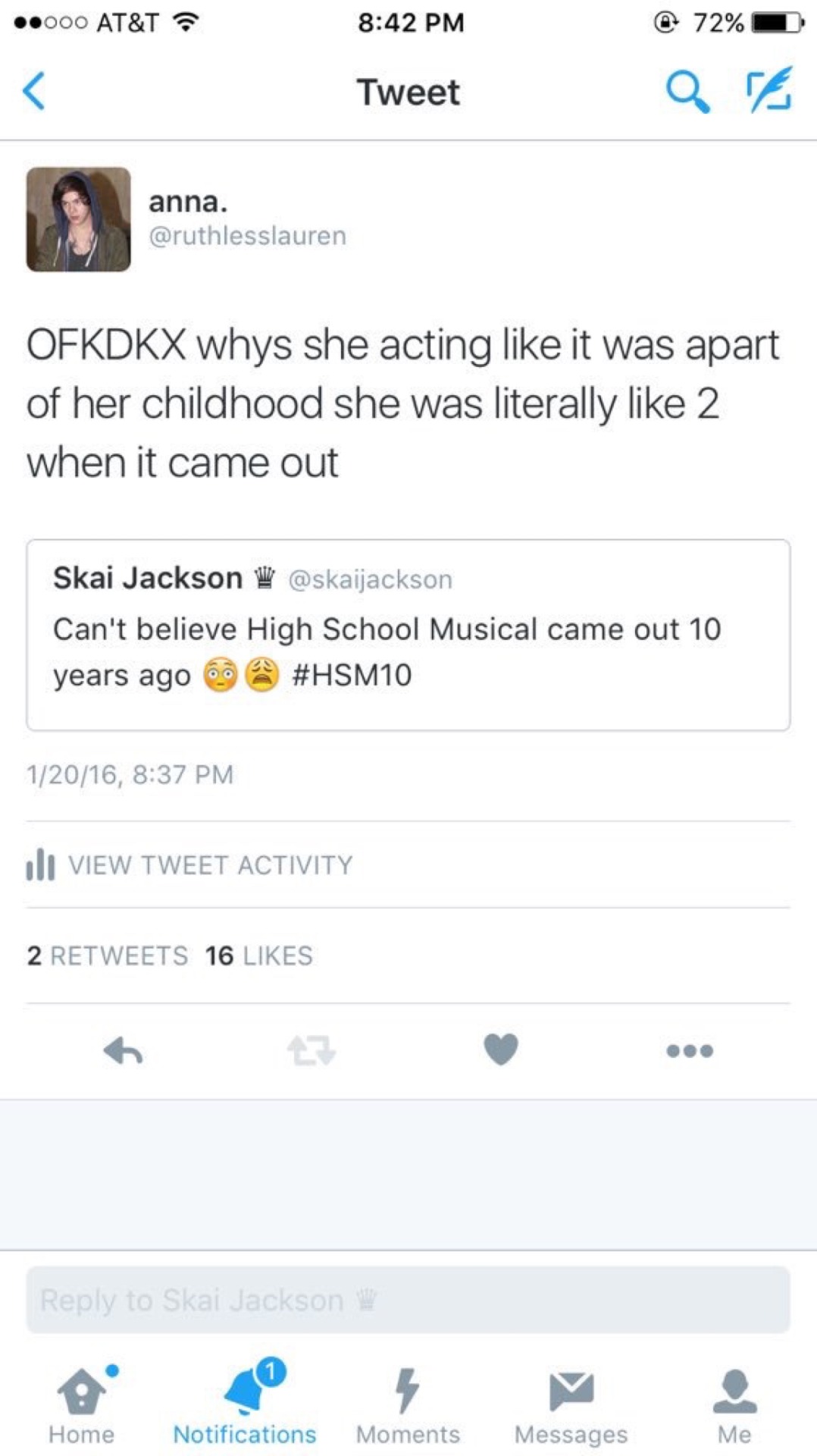Go to the Me tab
The width and height of the screenshot is (817, 1456).
[734, 1406]
